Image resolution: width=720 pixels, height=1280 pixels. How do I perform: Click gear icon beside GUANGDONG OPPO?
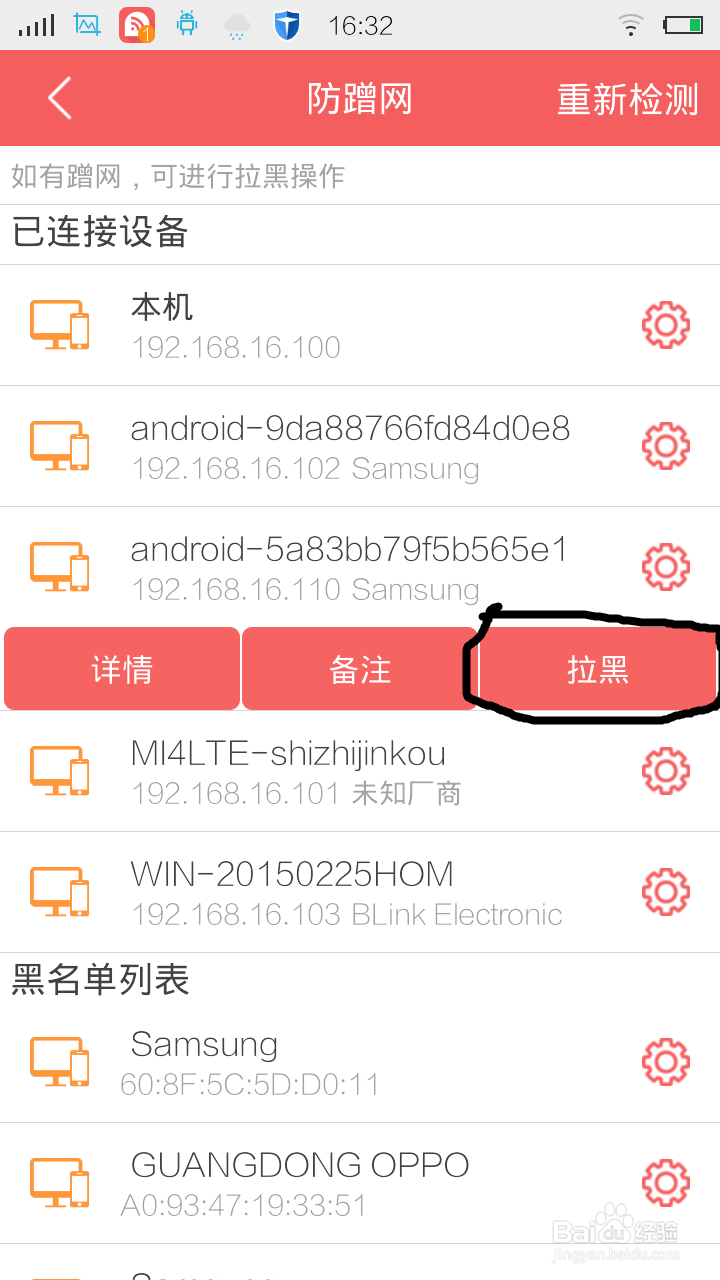(665, 1182)
